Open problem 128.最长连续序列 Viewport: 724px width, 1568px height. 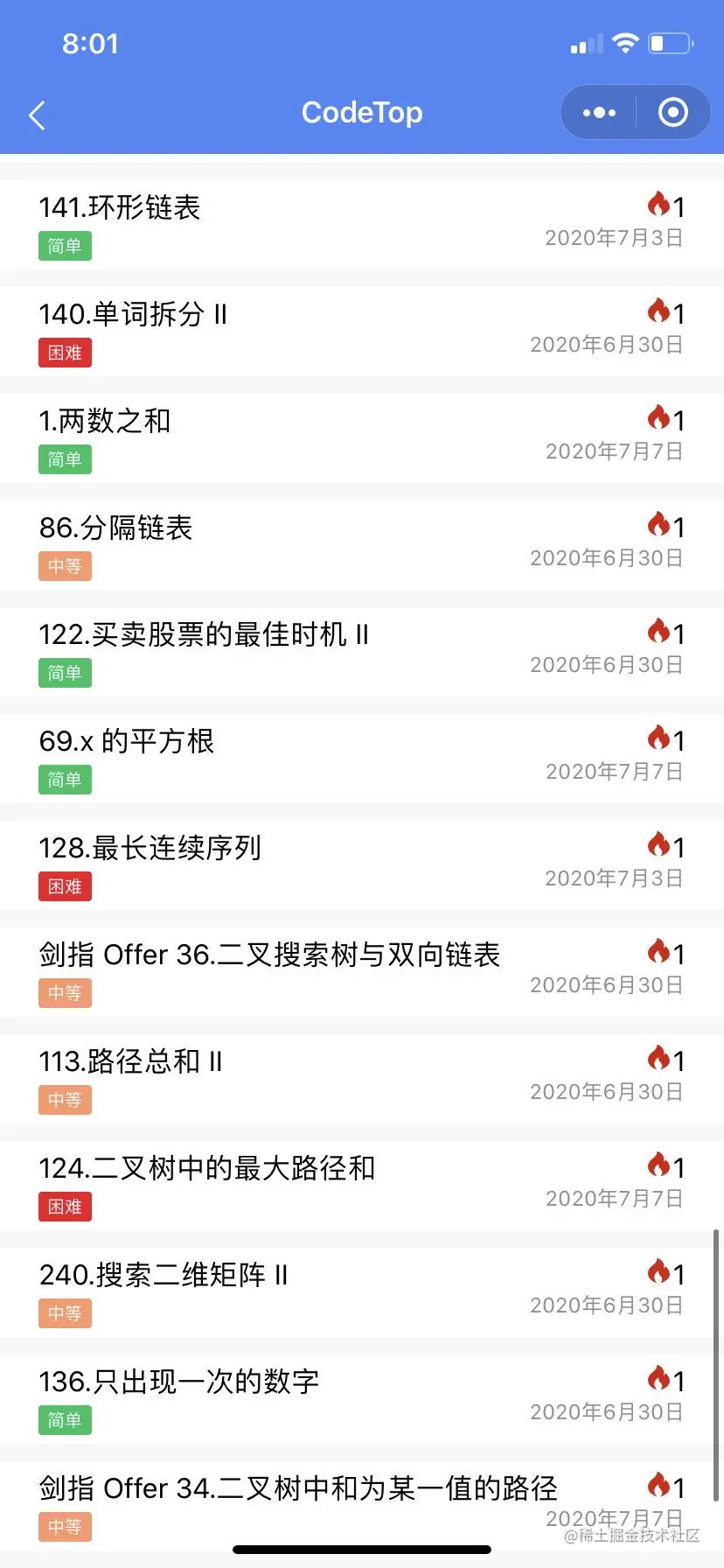(x=150, y=849)
